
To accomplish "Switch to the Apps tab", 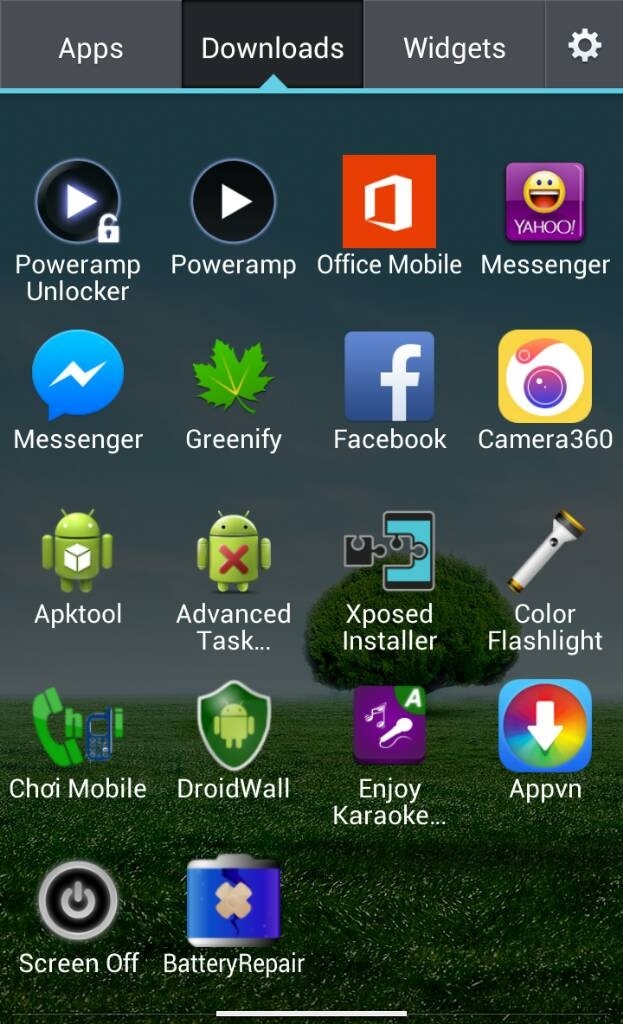I will 91,46.
